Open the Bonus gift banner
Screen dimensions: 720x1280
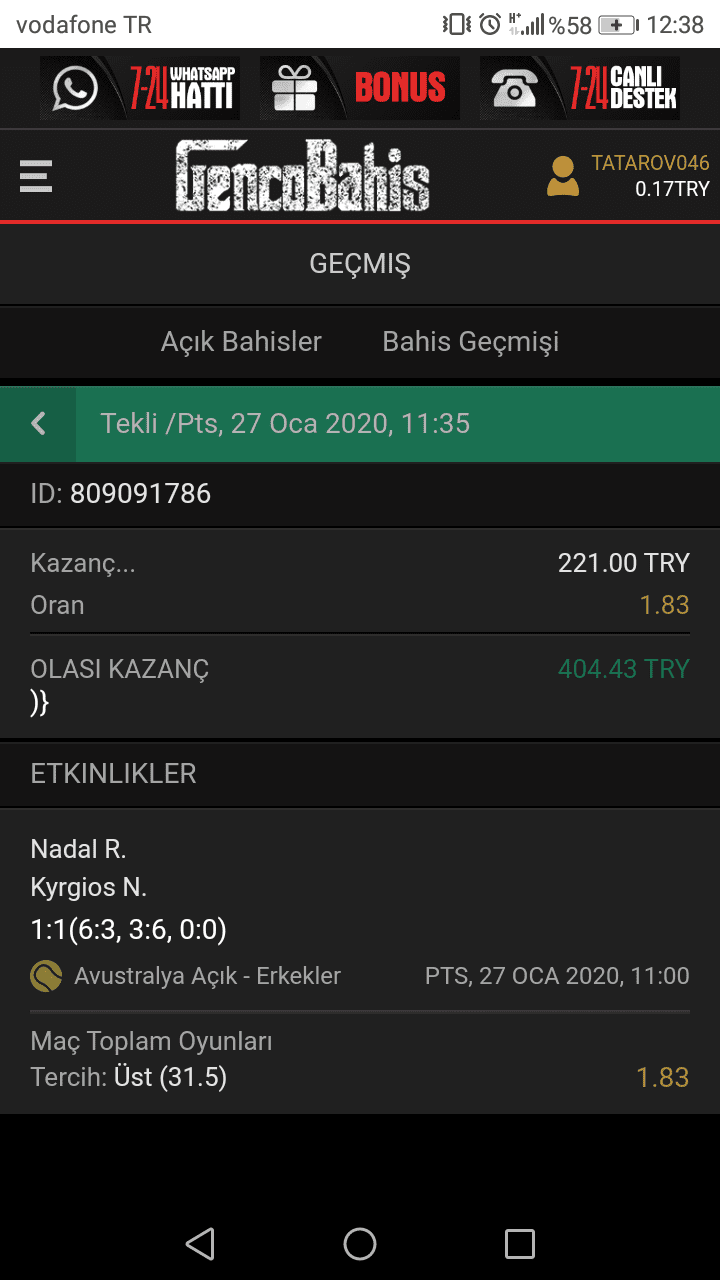359,88
